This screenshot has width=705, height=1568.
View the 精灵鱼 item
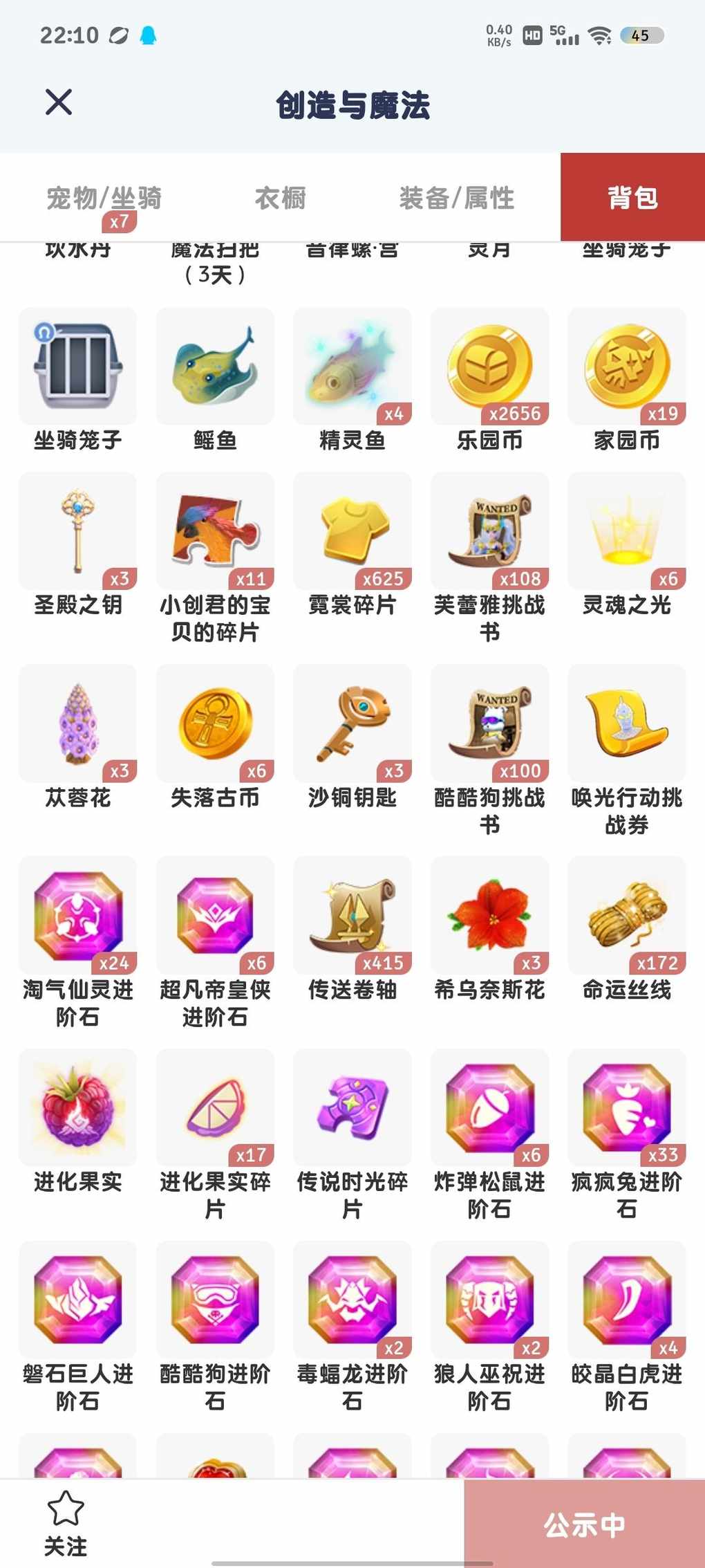click(x=352, y=367)
